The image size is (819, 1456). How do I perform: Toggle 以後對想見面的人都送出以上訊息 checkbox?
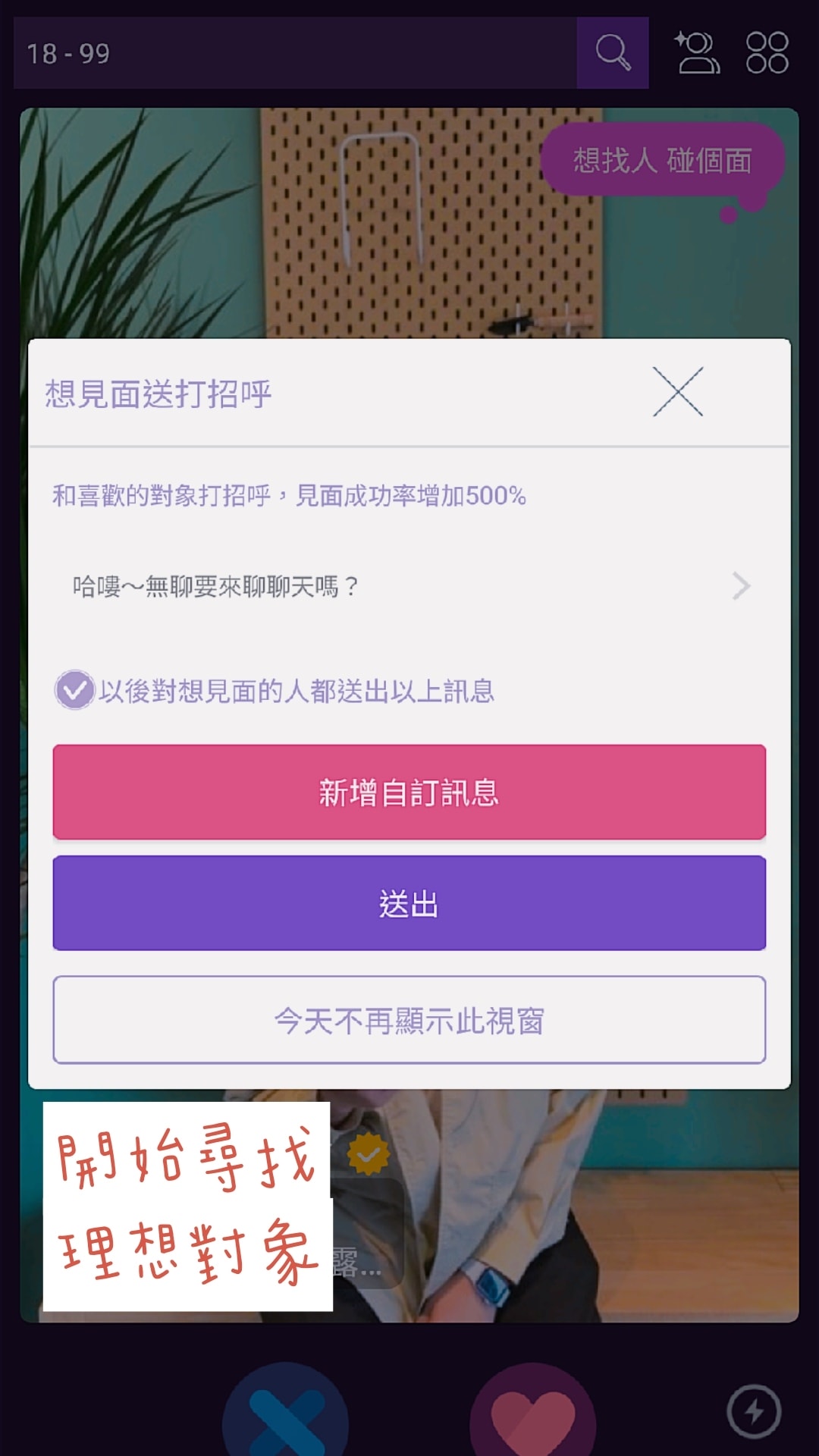click(x=74, y=690)
